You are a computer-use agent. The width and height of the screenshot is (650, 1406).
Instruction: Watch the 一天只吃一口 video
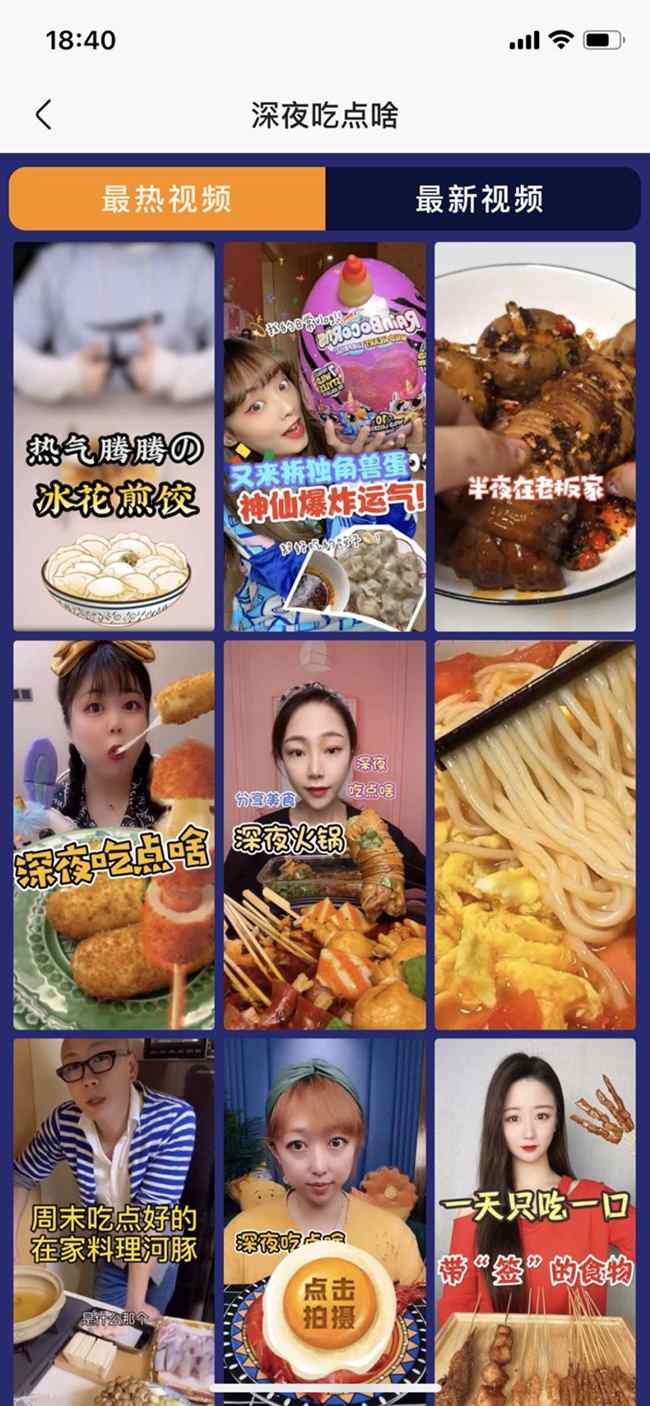click(x=535, y=1220)
